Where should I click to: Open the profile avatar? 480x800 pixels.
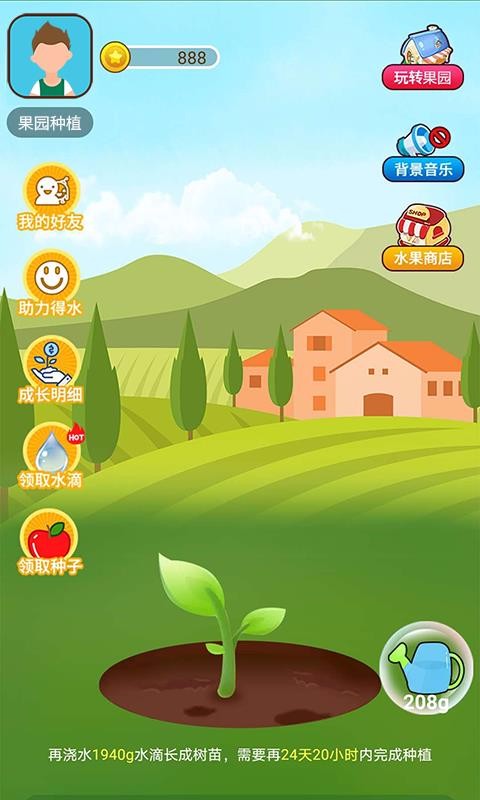point(50,56)
